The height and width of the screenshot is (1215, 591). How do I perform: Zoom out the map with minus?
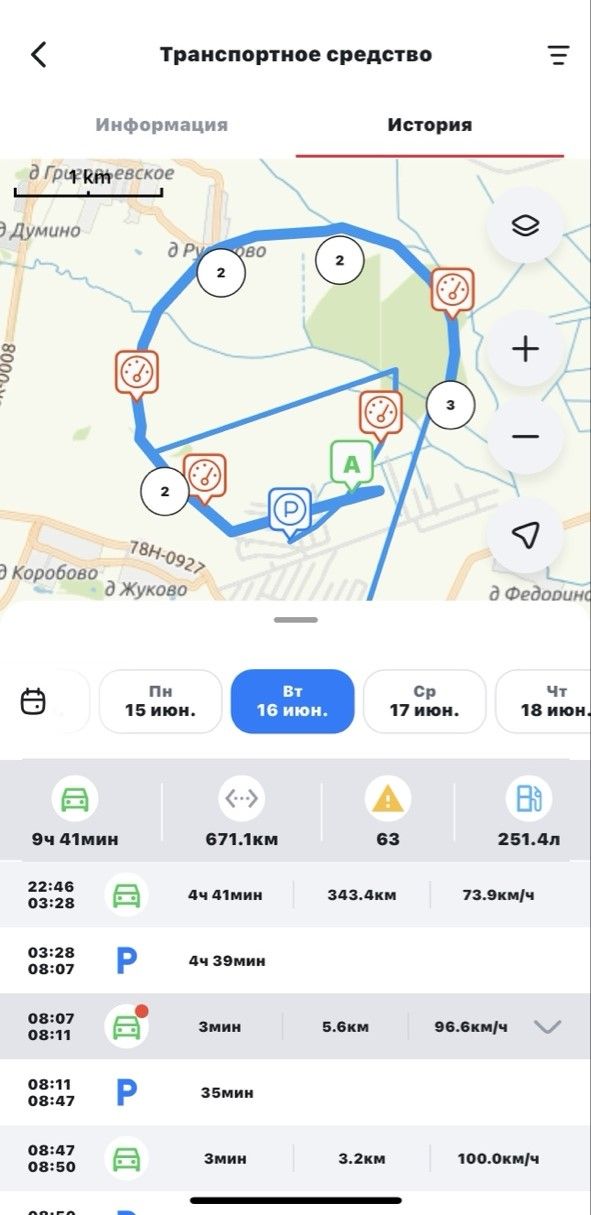525,437
